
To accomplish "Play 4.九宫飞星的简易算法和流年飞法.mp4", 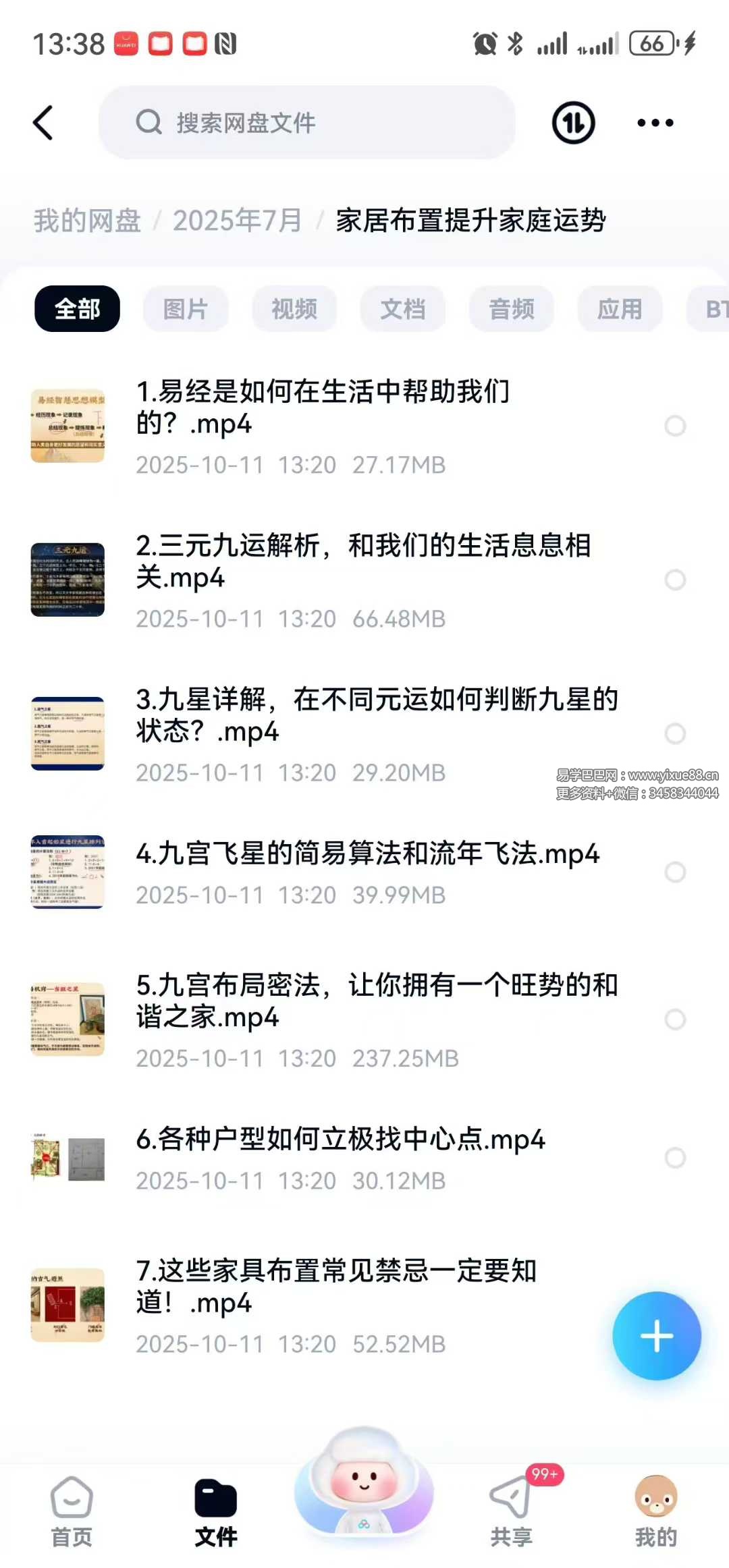I will (367, 854).
